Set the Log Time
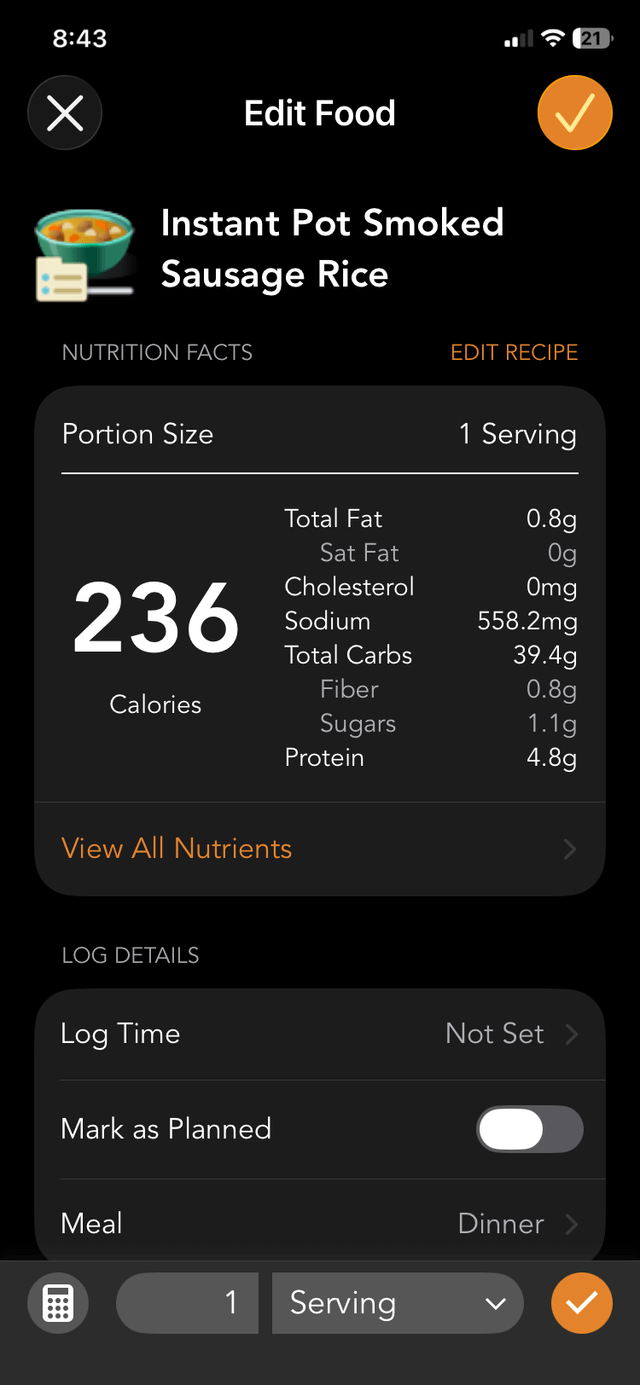The width and height of the screenshot is (640, 1385). pos(320,1034)
